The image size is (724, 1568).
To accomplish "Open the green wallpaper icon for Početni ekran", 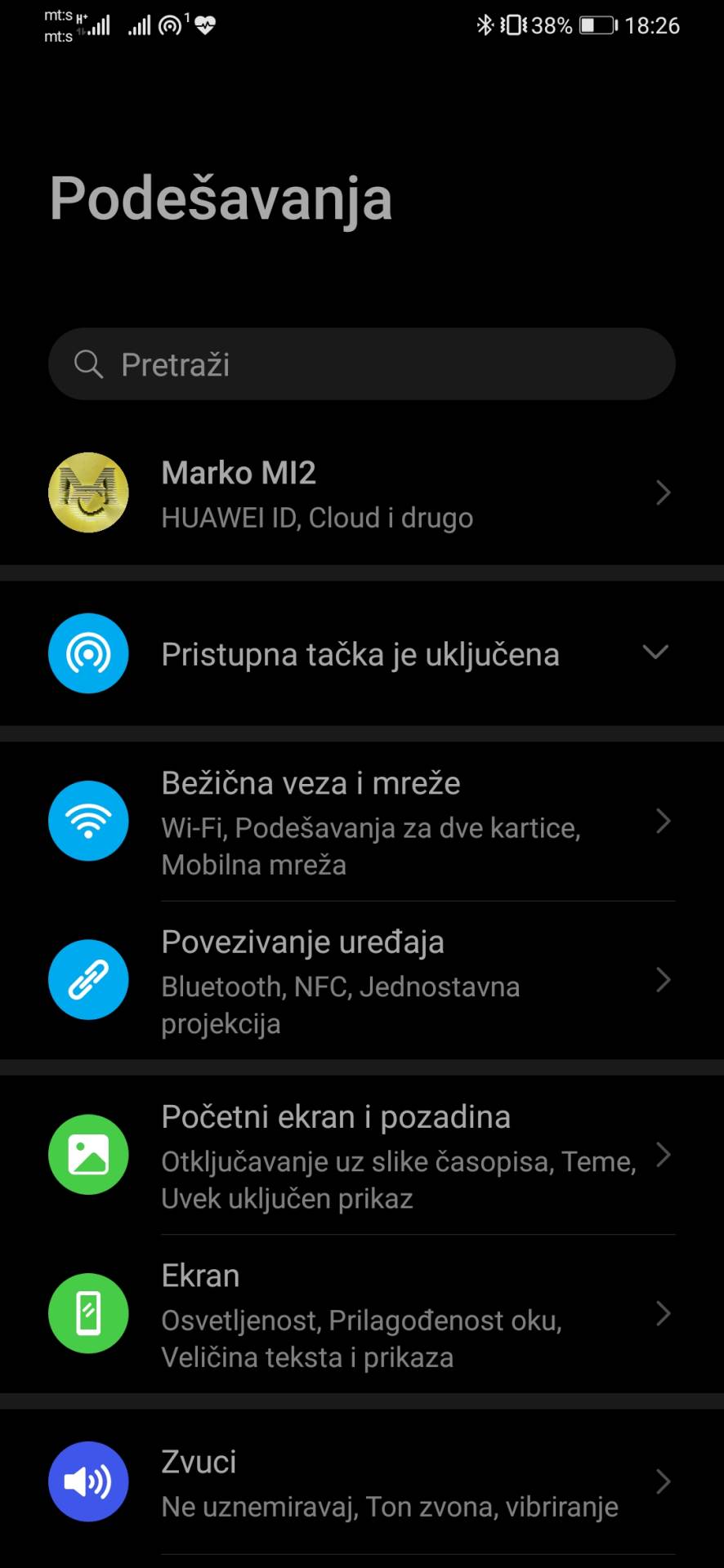I will point(88,1154).
